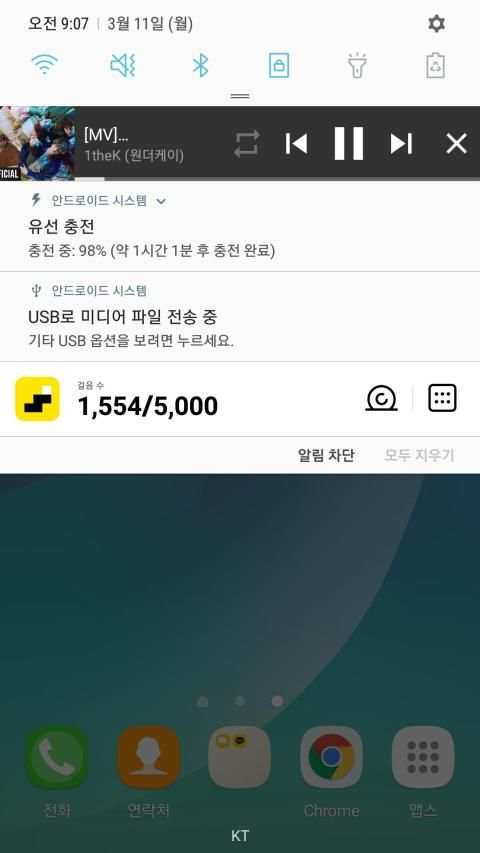Toggle the vibrate sound mode icon
Viewport: 480px width, 853px height.
(x=122, y=65)
